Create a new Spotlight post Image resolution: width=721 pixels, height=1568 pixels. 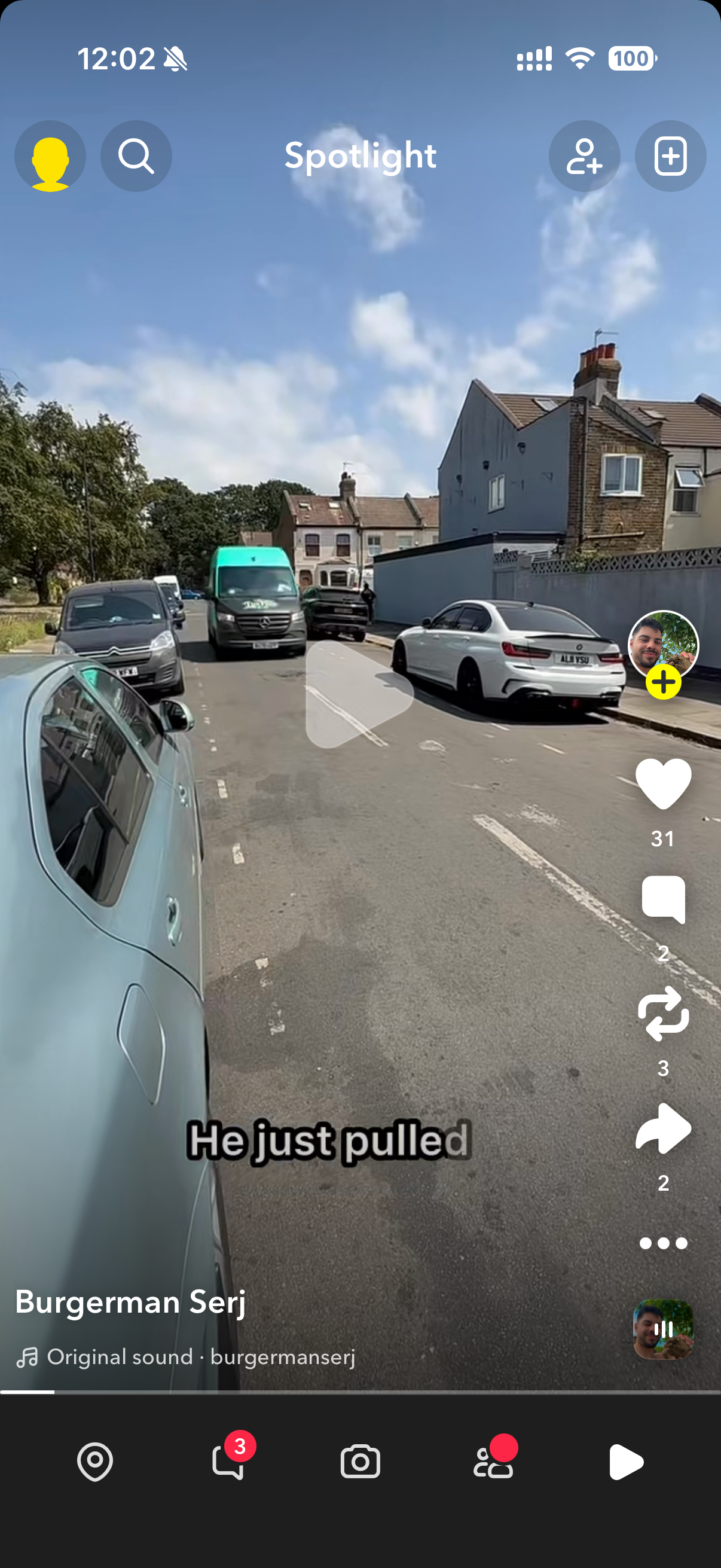tap(671, 156)
